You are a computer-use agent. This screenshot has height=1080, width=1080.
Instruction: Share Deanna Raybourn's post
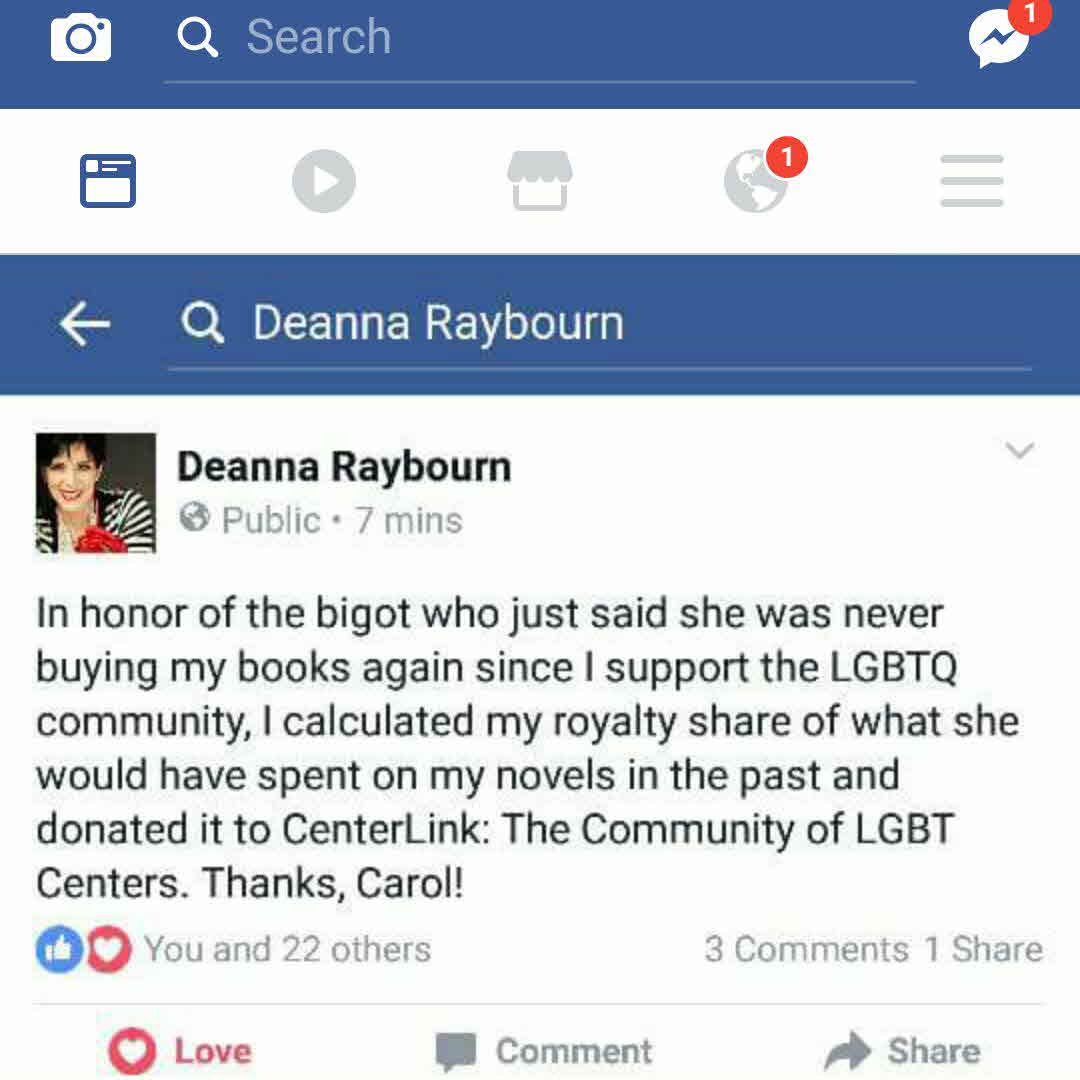pos(902,1051)
